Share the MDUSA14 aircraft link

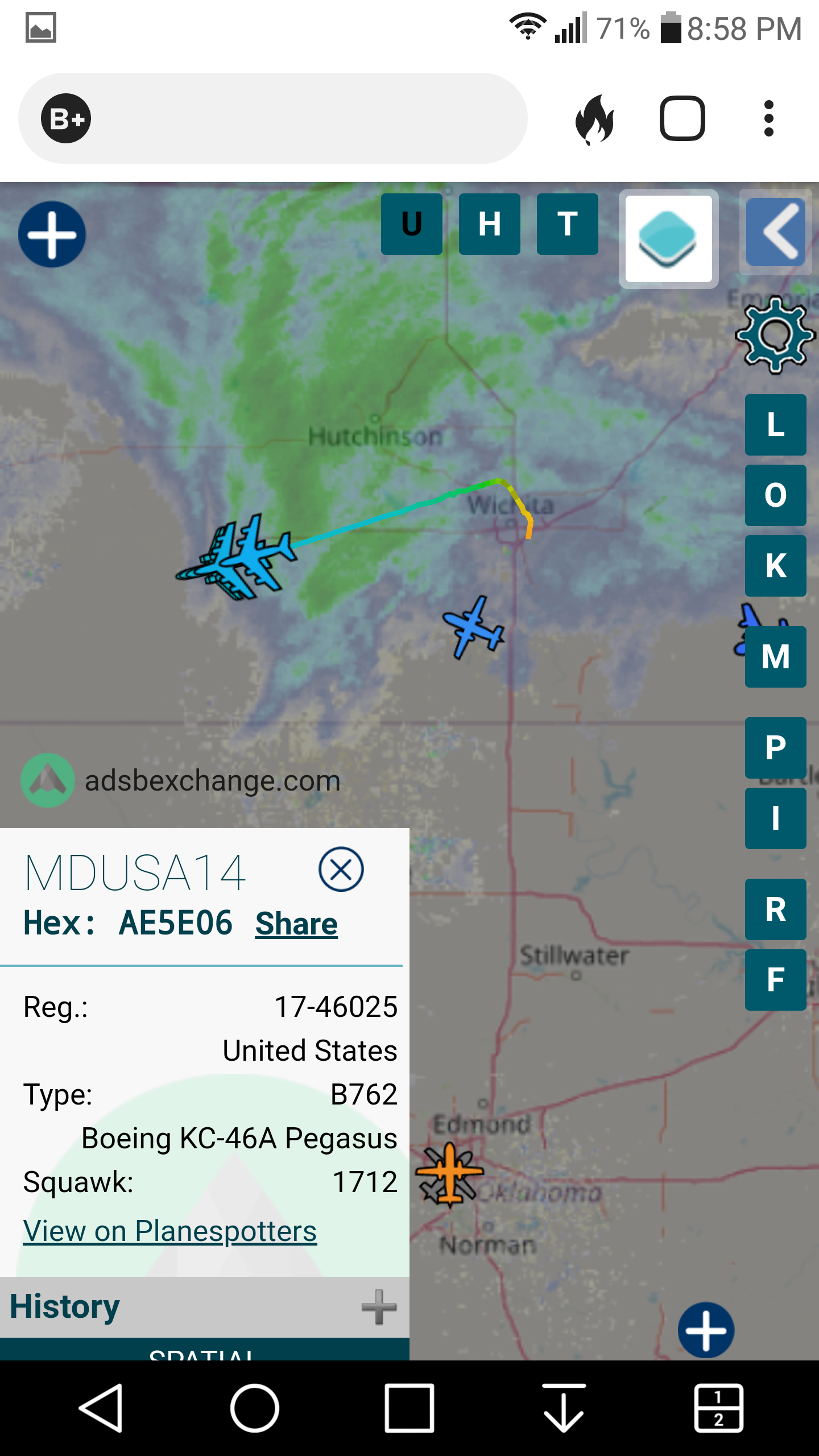[x=296, y=923]
